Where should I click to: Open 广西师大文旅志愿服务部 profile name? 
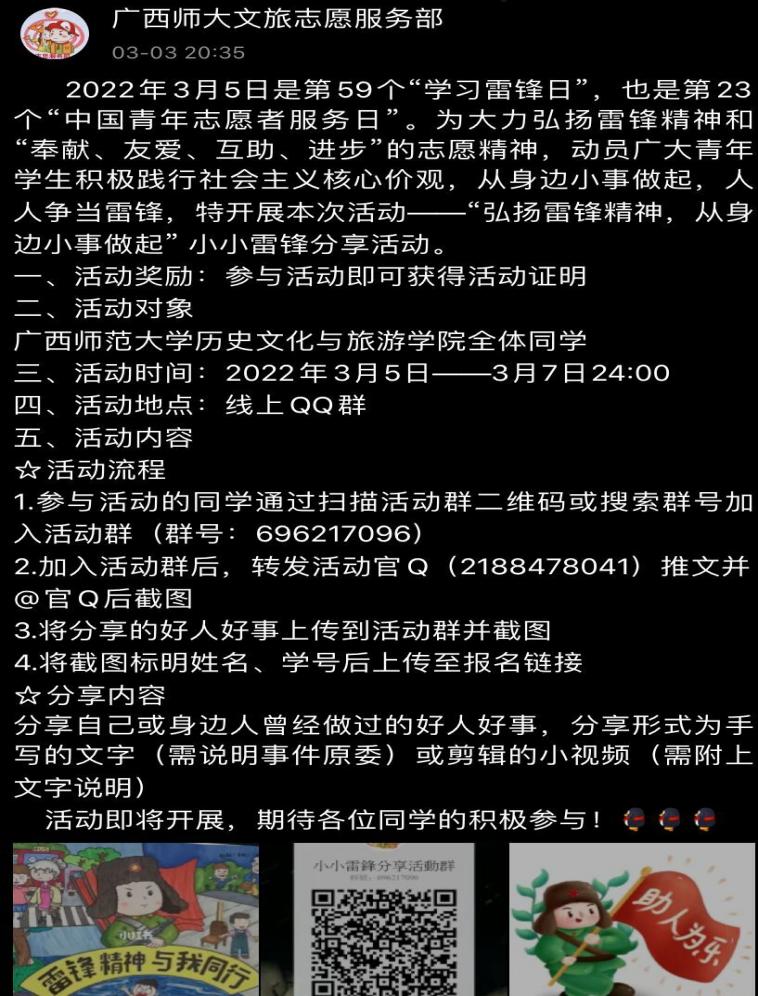[x=277, y=18]
